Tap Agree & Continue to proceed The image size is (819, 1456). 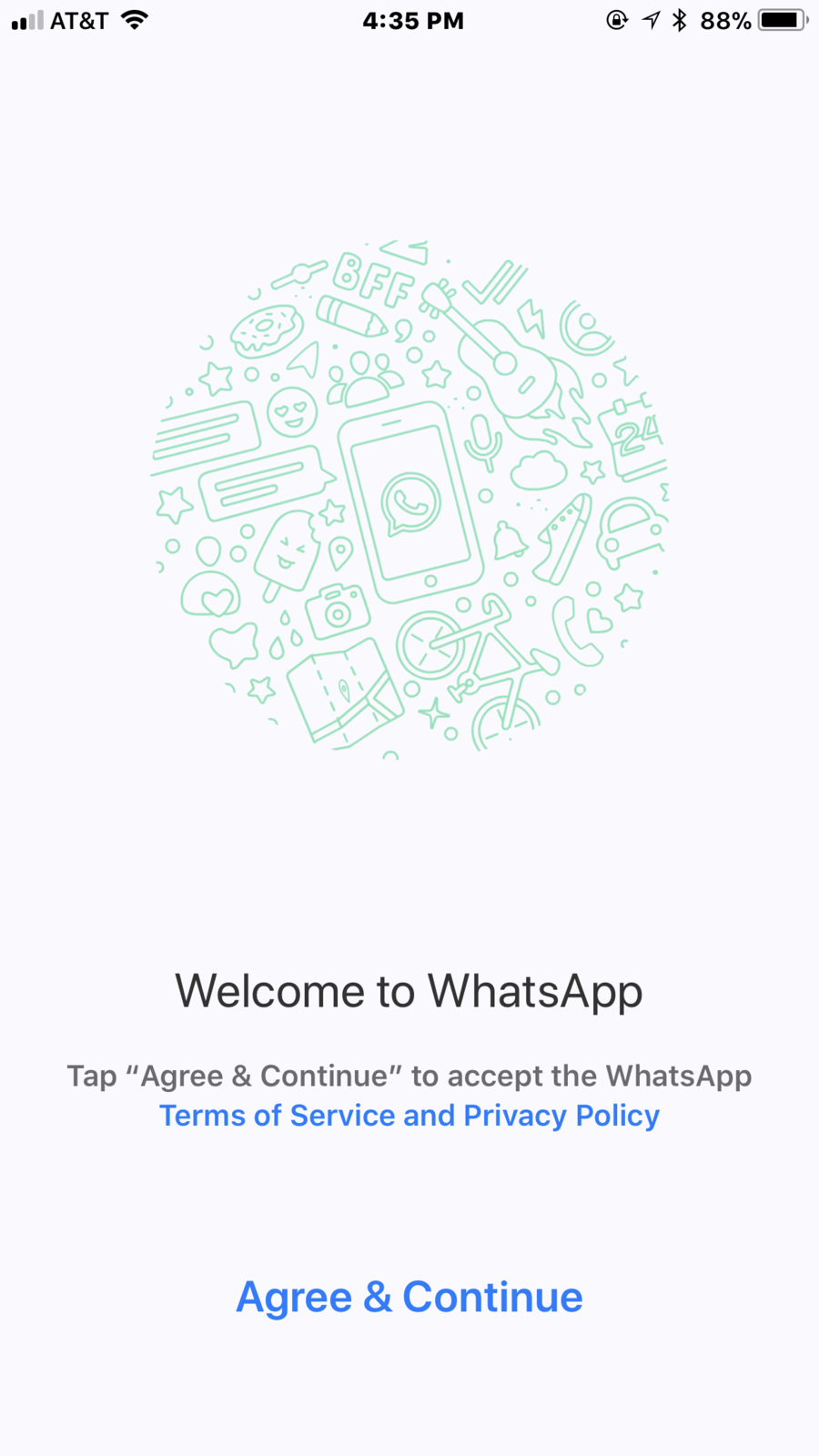tap(409, 1297)
